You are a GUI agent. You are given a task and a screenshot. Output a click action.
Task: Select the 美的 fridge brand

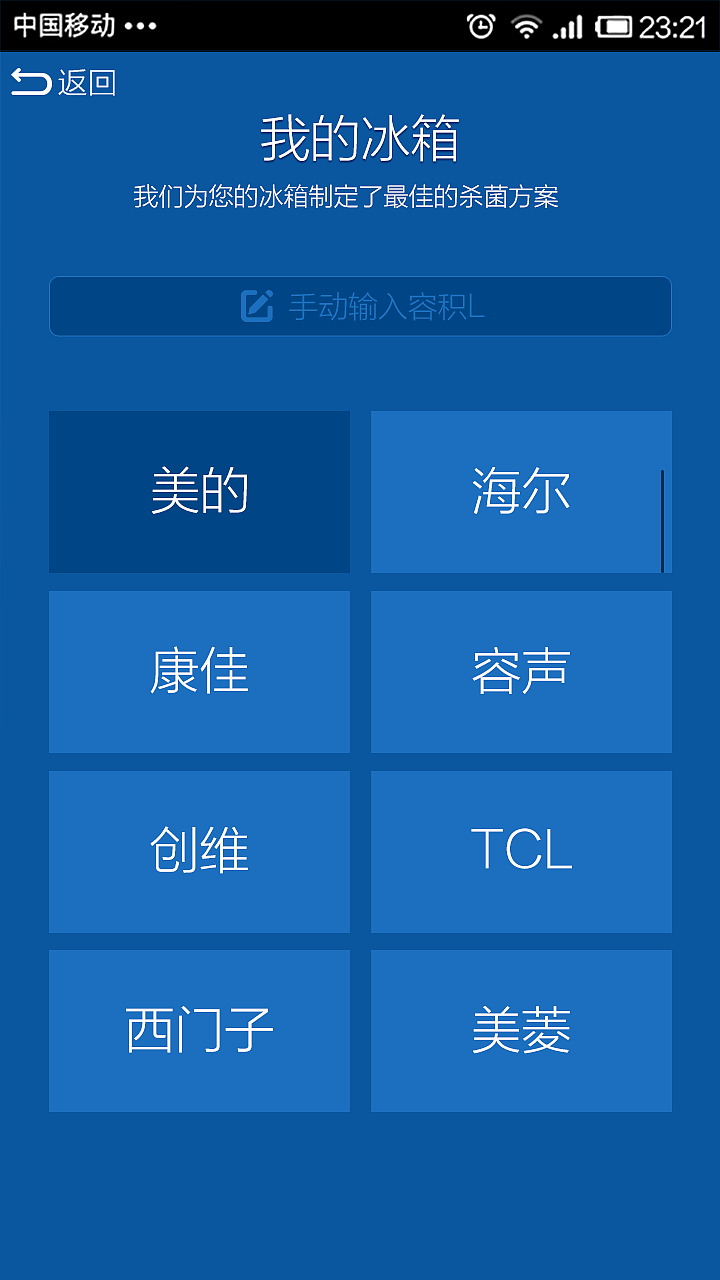(199, 491)
